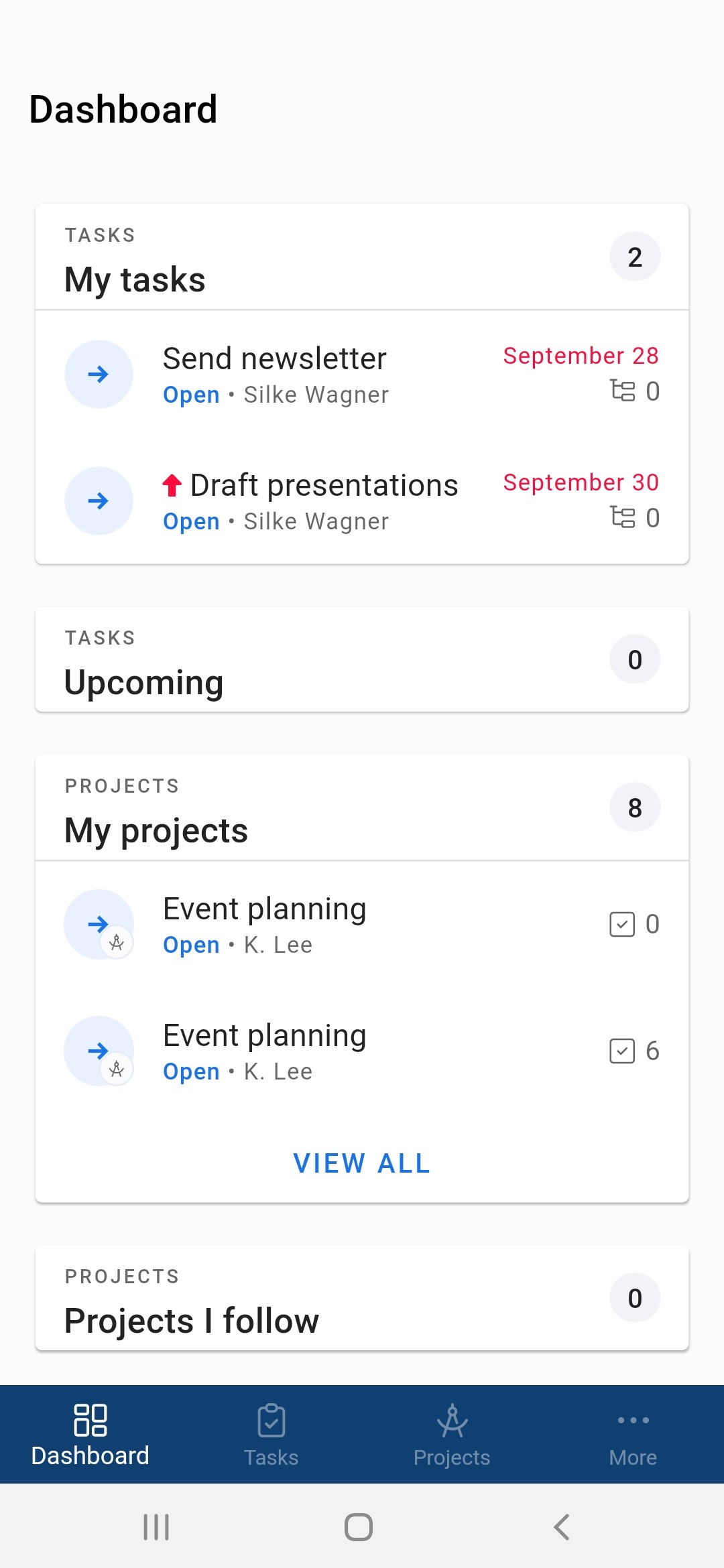Switch to the Projects tab
This screenshot has height=1568, width=724.
click(452, 1435)
